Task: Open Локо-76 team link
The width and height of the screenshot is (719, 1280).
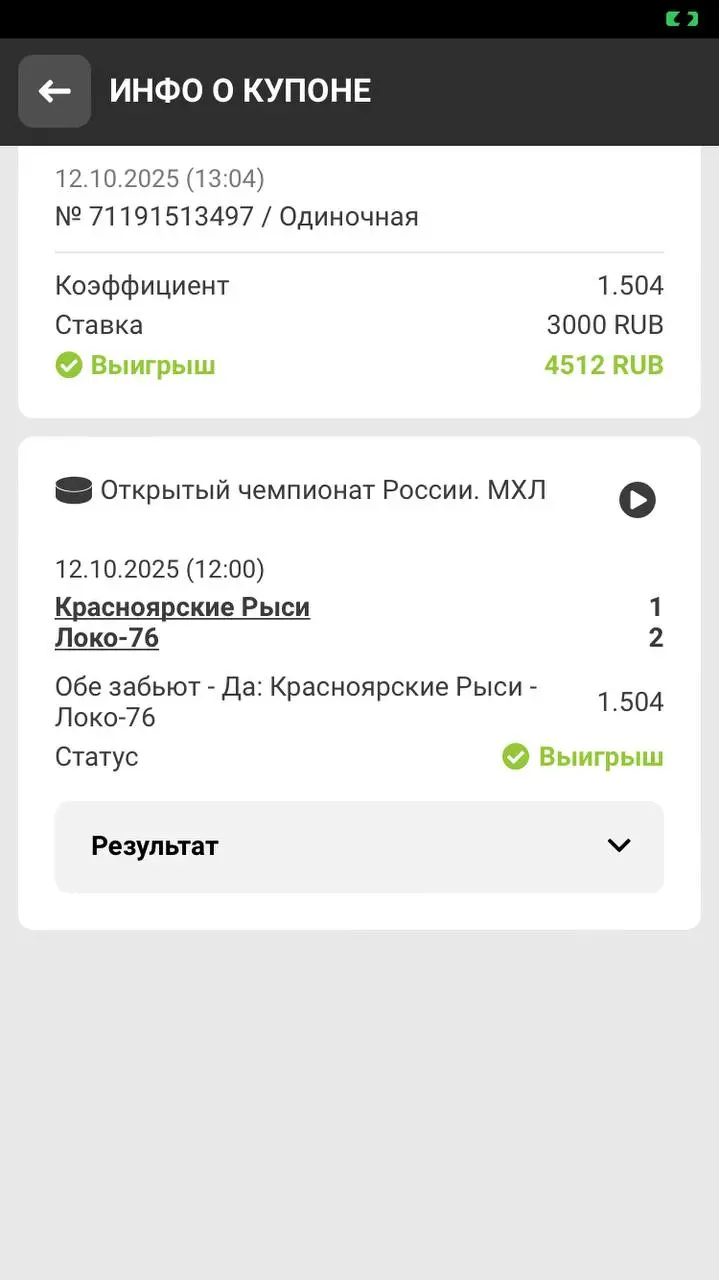Action: coord(107,638)
